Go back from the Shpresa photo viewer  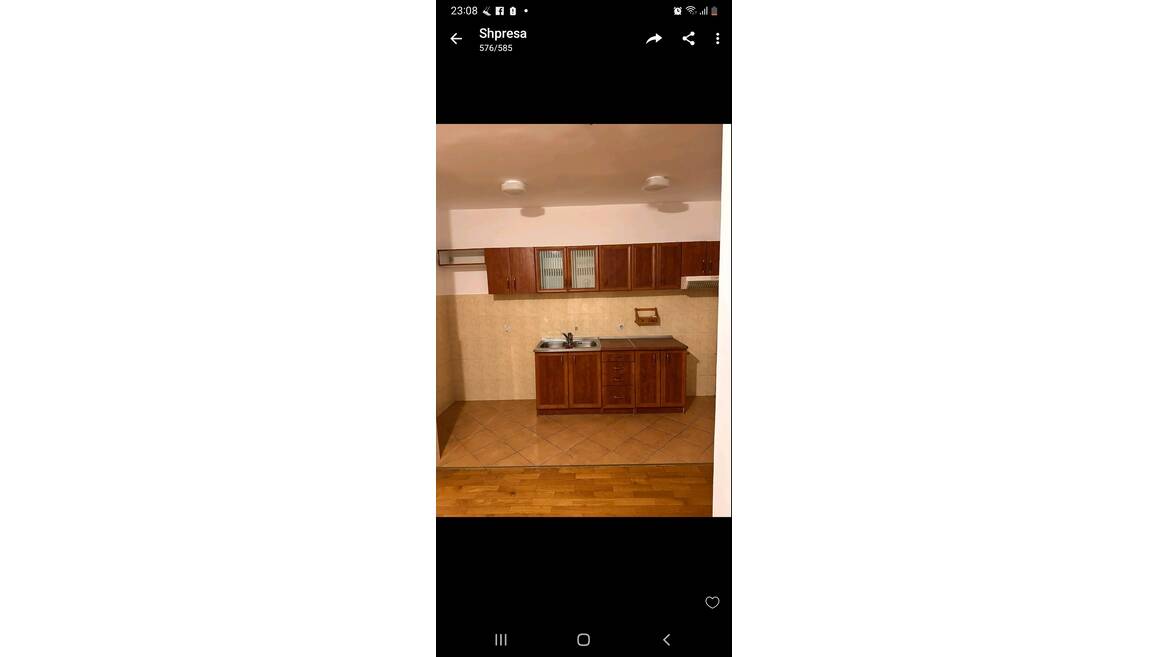pyautogui.click(x=456, y=39)
